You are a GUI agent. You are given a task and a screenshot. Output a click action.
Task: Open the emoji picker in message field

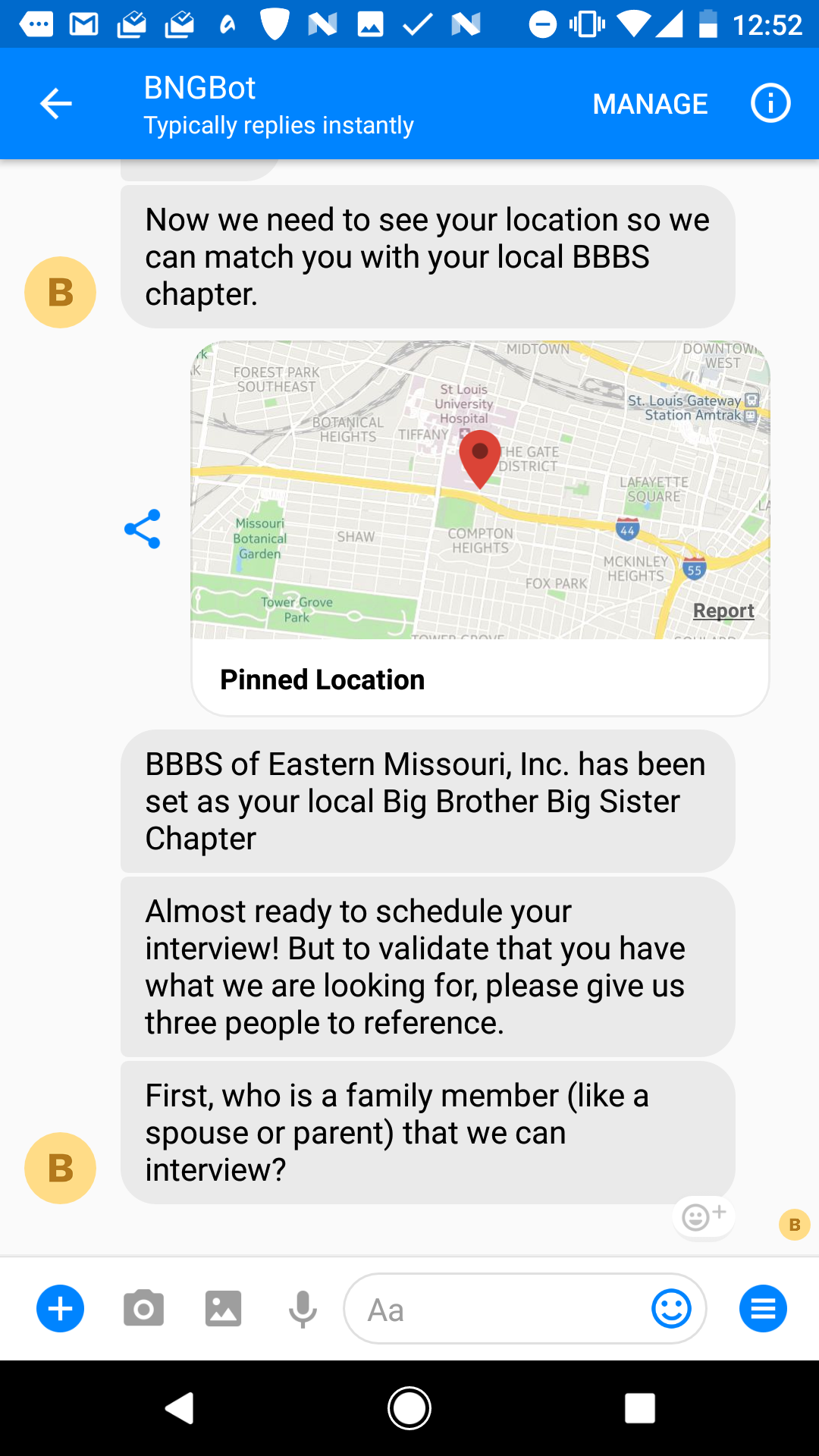(x=672, y=1309)
